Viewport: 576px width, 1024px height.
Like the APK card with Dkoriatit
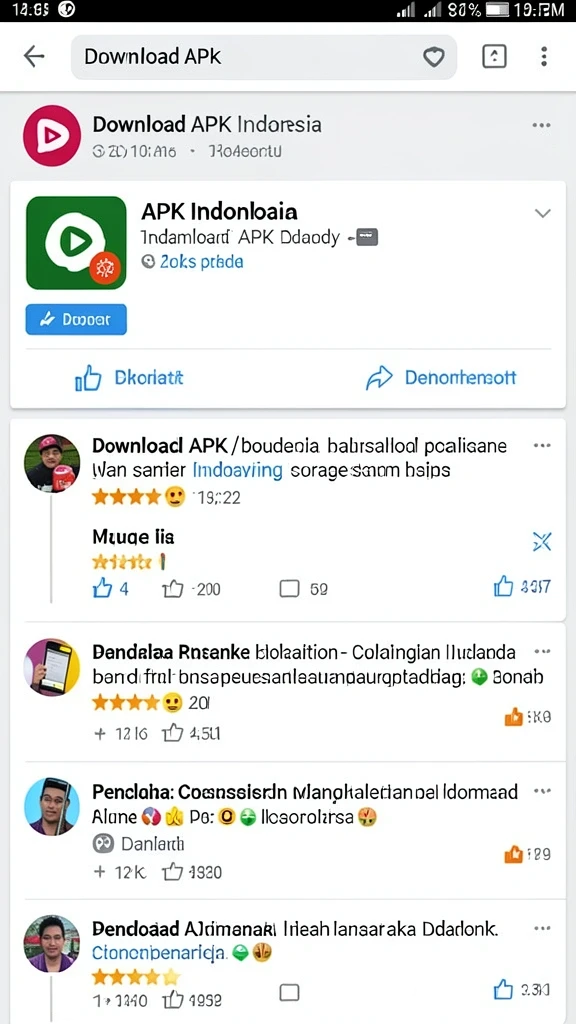pyautogui.click(x=129, y=378)
